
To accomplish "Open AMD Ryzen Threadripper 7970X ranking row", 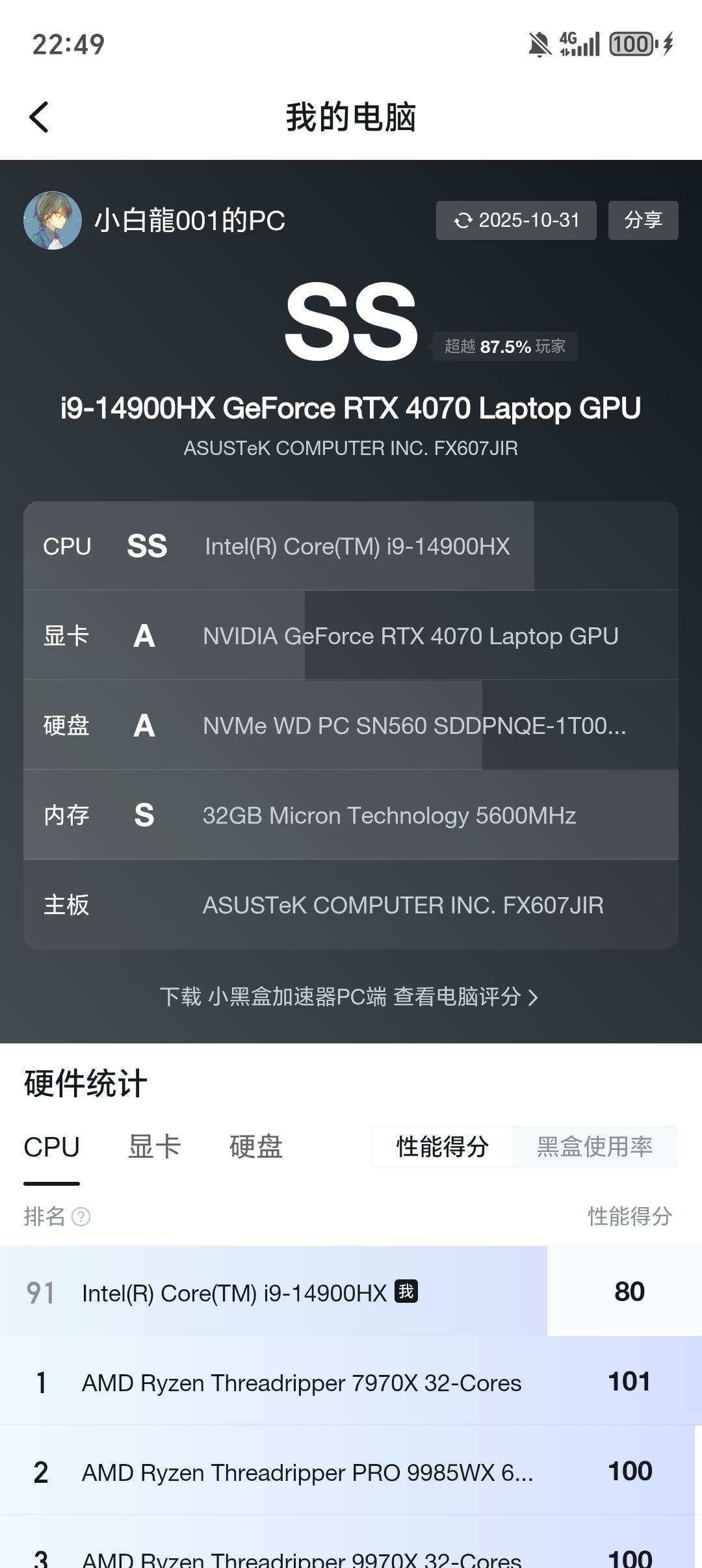I will coord(302,1383).
